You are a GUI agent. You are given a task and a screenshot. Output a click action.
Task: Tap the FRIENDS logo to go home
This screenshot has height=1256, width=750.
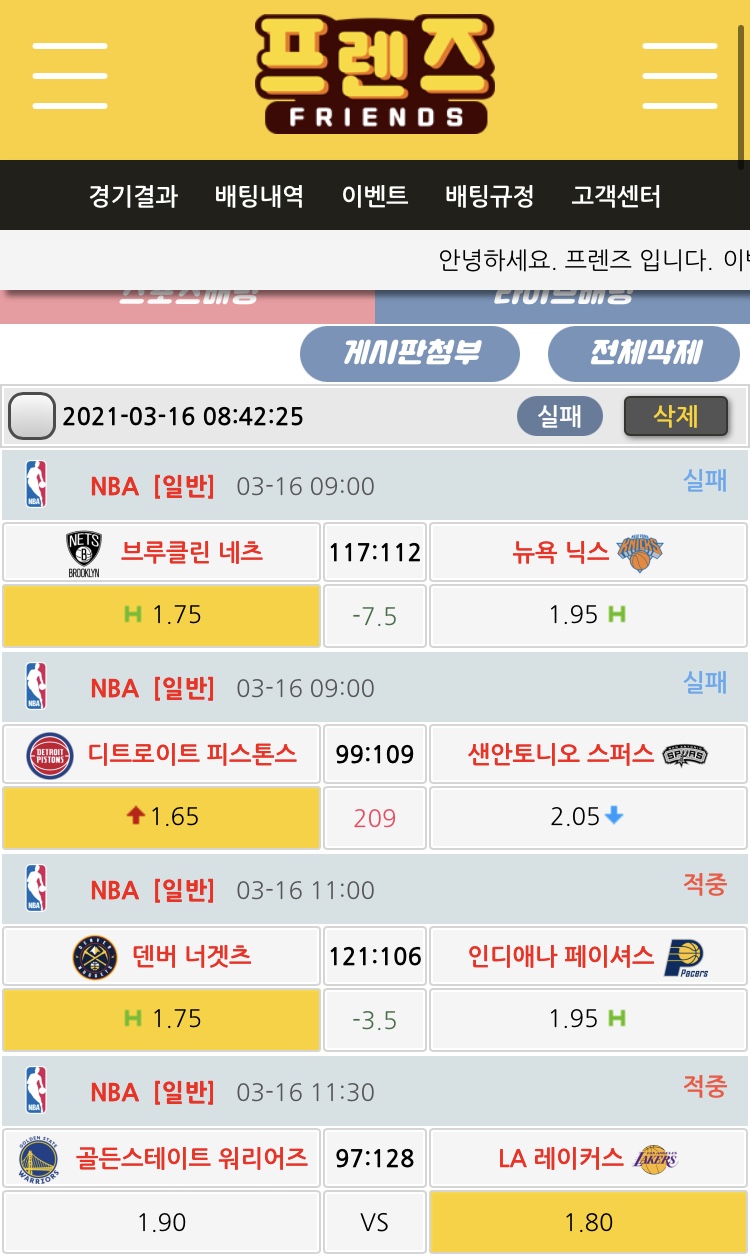375,76
